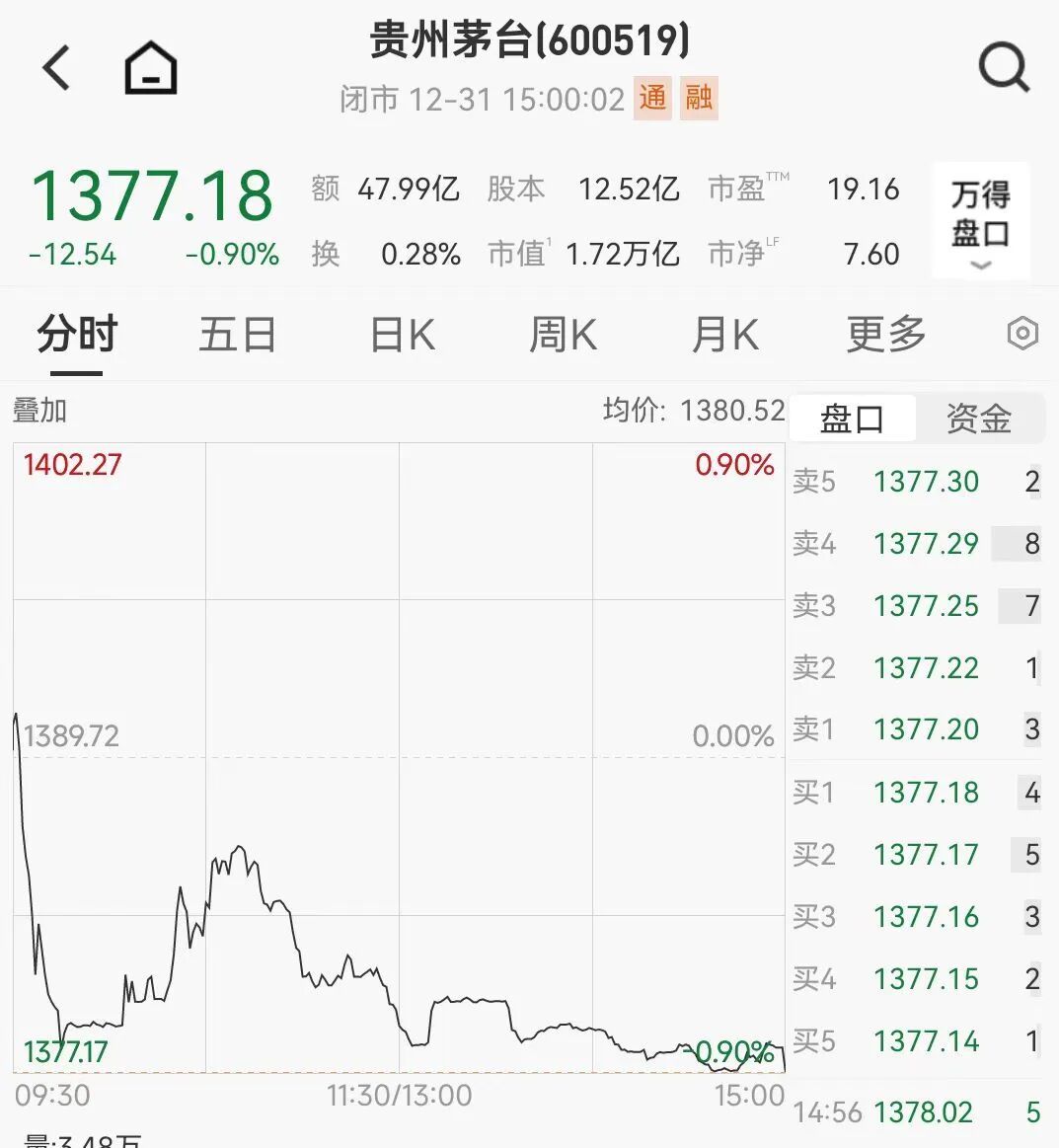Tap 叠加 to overlay a comparison

click(x=40, y=411)
